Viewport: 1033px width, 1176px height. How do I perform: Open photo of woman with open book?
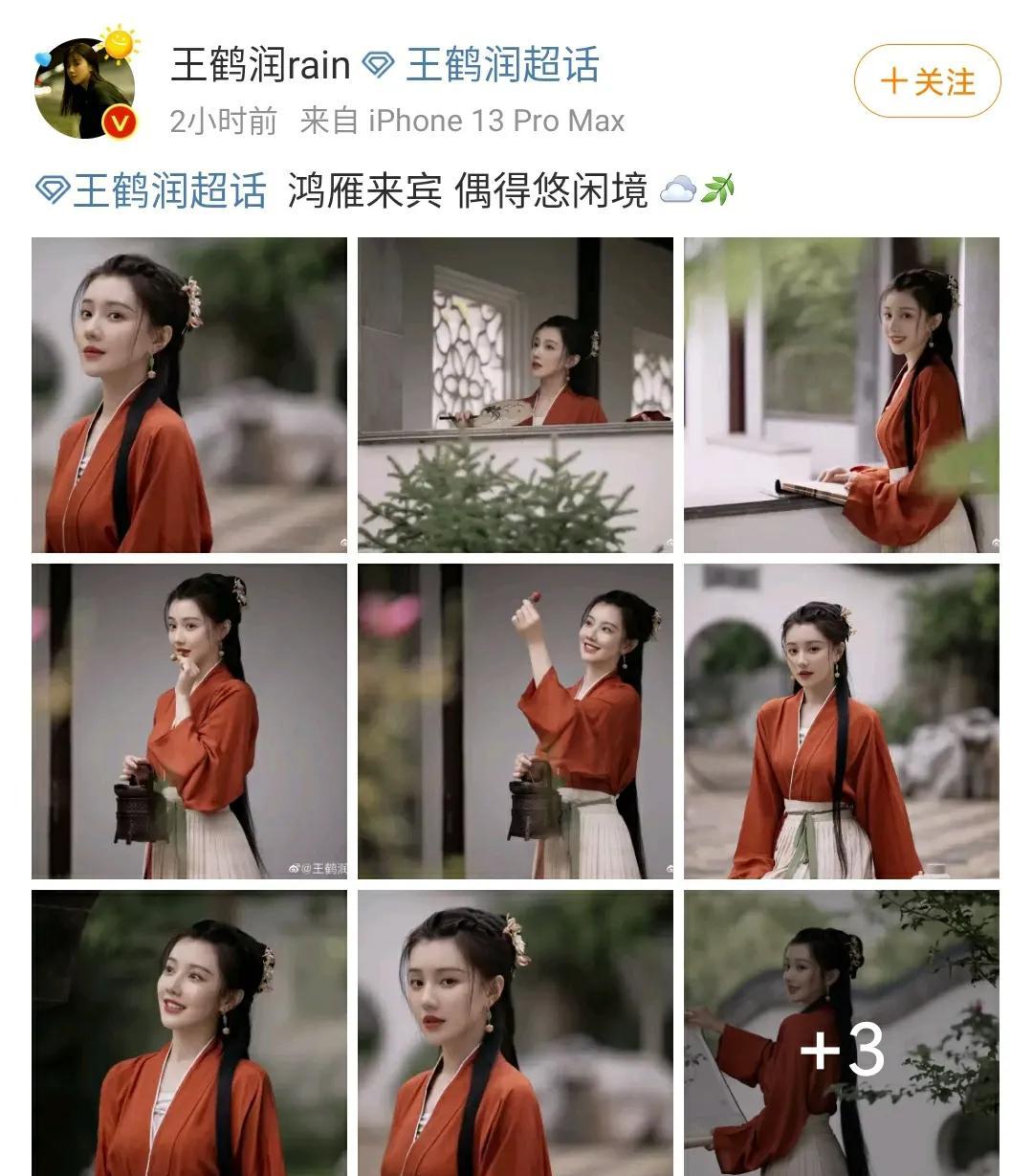841,394
